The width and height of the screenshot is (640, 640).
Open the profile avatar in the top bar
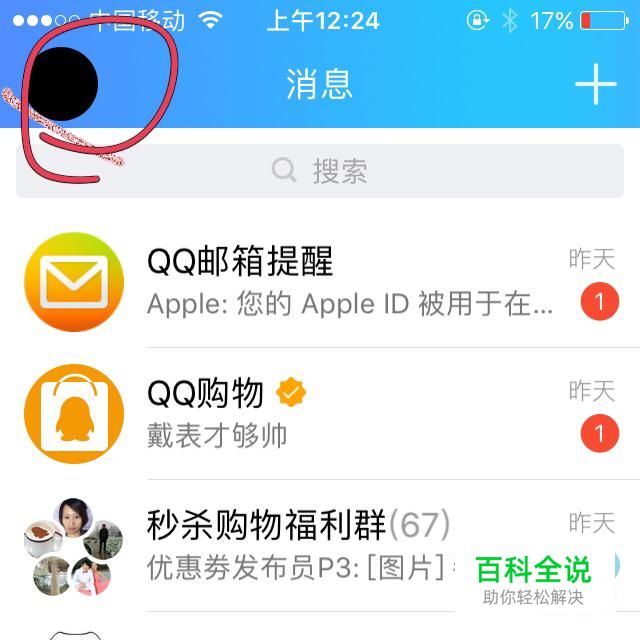click(62, 84)
